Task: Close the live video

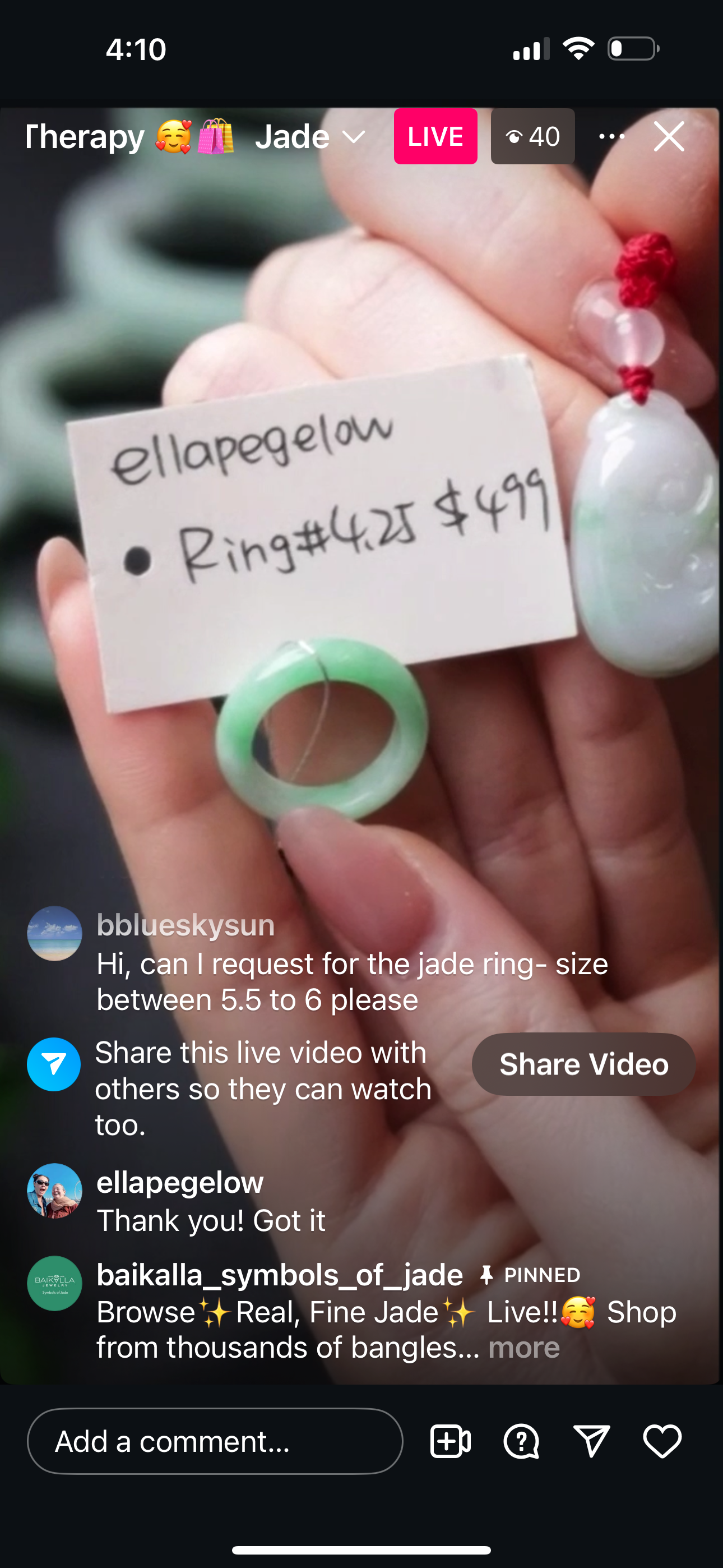Action: tap(669, 136)
